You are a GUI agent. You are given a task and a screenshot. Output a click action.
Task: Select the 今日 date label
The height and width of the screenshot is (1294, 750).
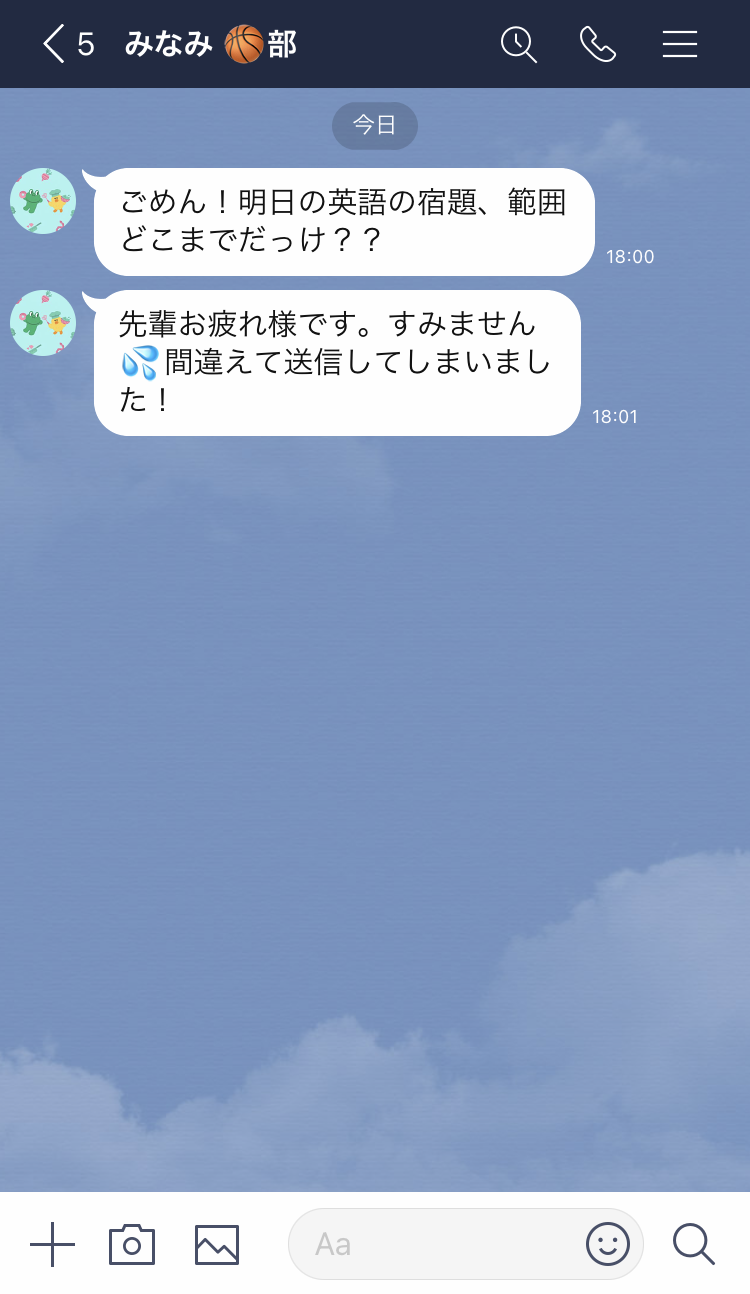(x=375, y=126)
